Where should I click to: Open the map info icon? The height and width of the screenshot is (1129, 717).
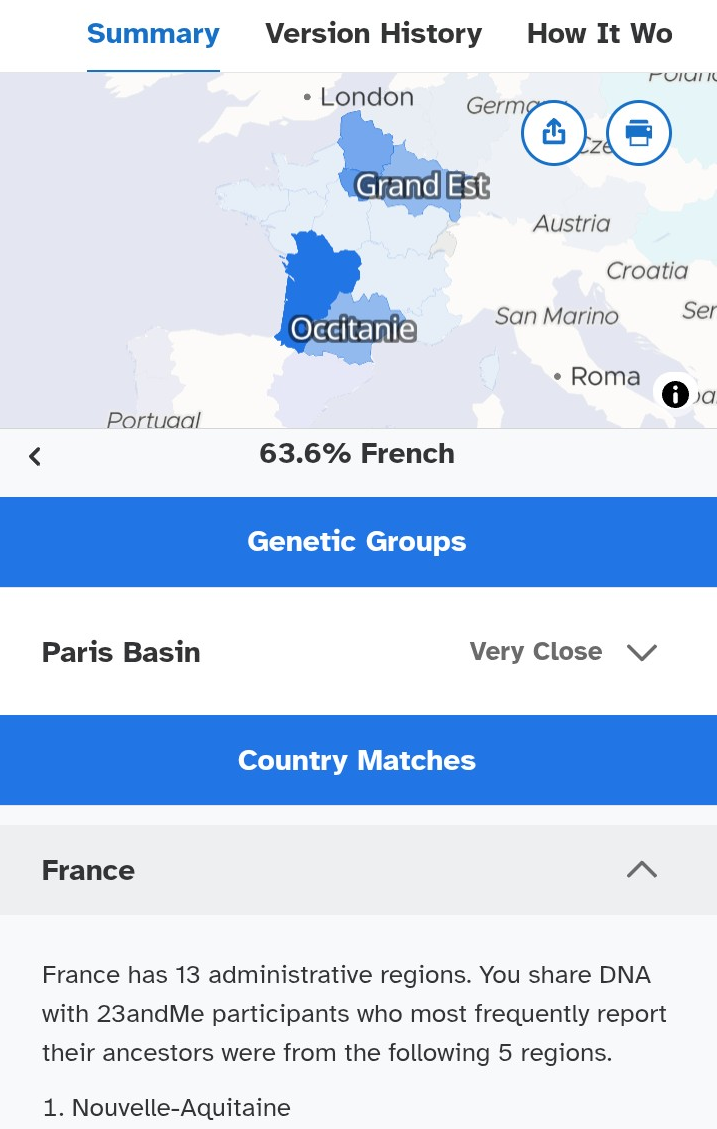(676, 394)
